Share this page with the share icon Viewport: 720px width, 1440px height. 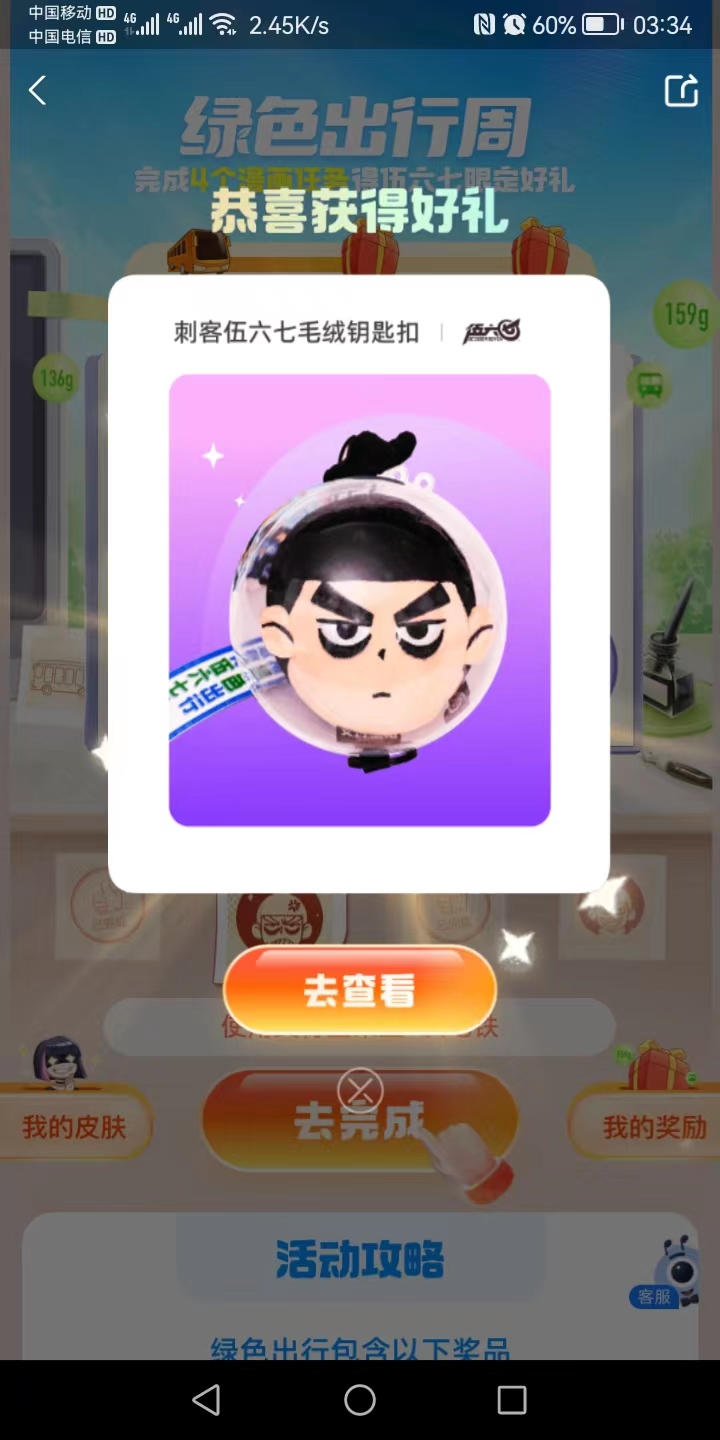681,91
